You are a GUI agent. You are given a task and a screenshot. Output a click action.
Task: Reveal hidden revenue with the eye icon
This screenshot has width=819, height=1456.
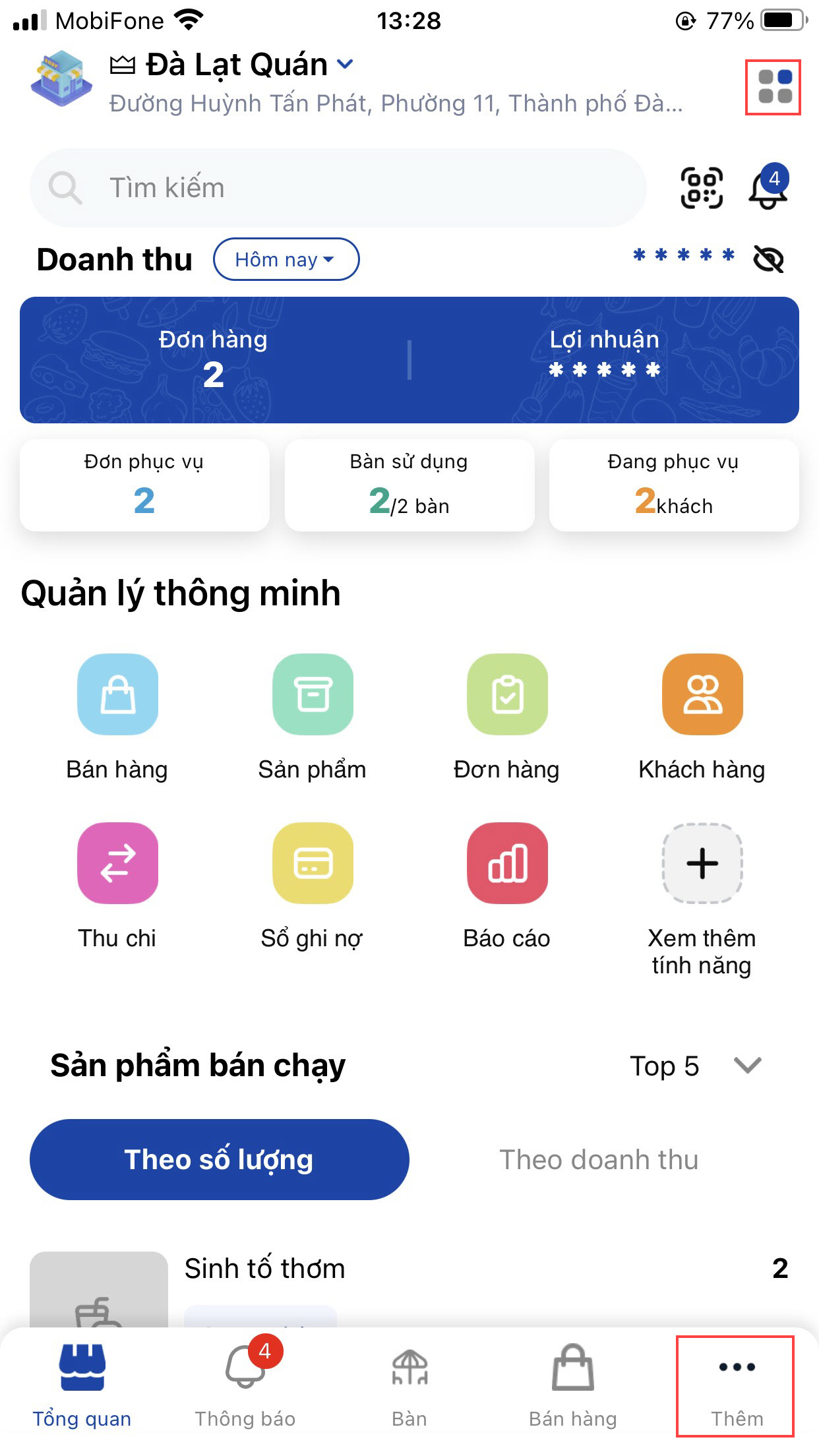768,259
